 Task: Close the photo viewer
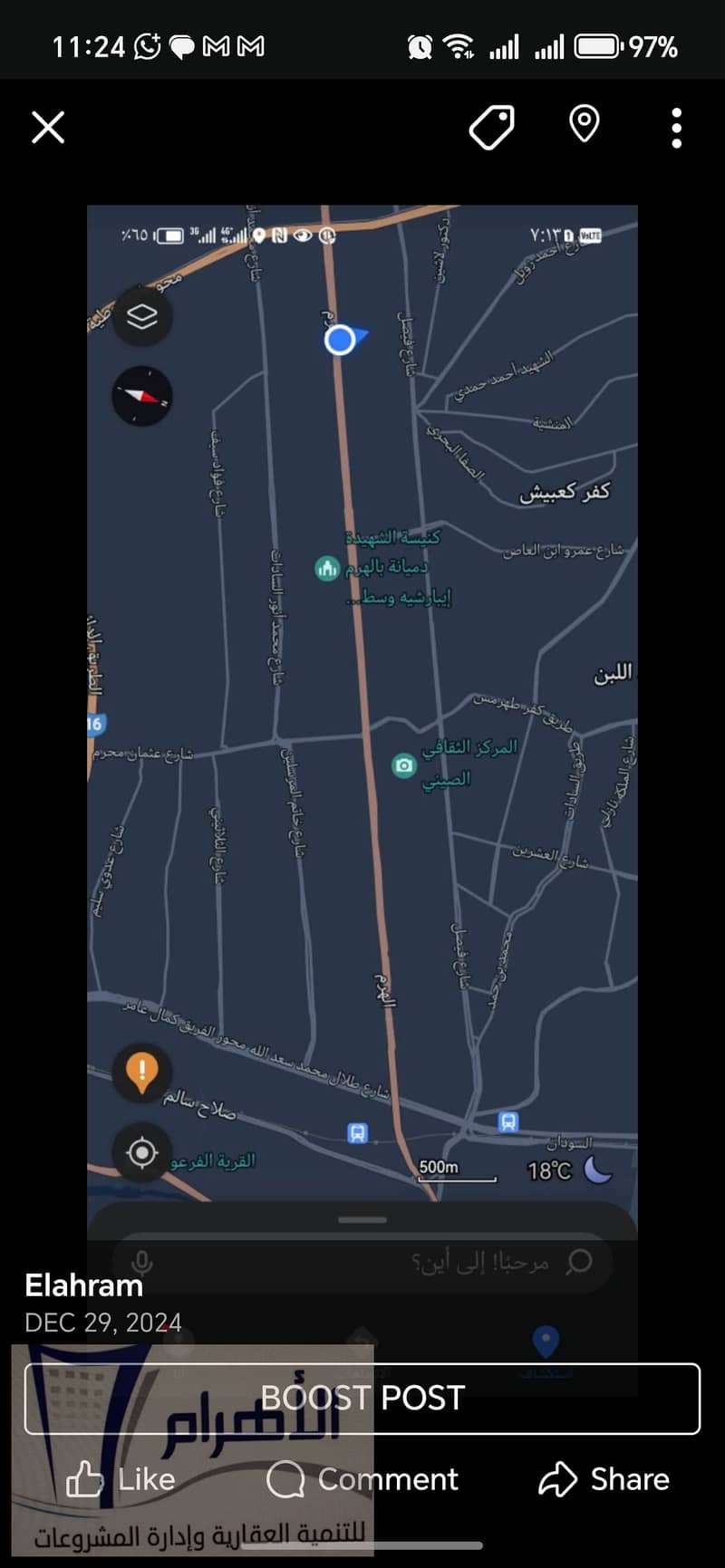(48, 128)
